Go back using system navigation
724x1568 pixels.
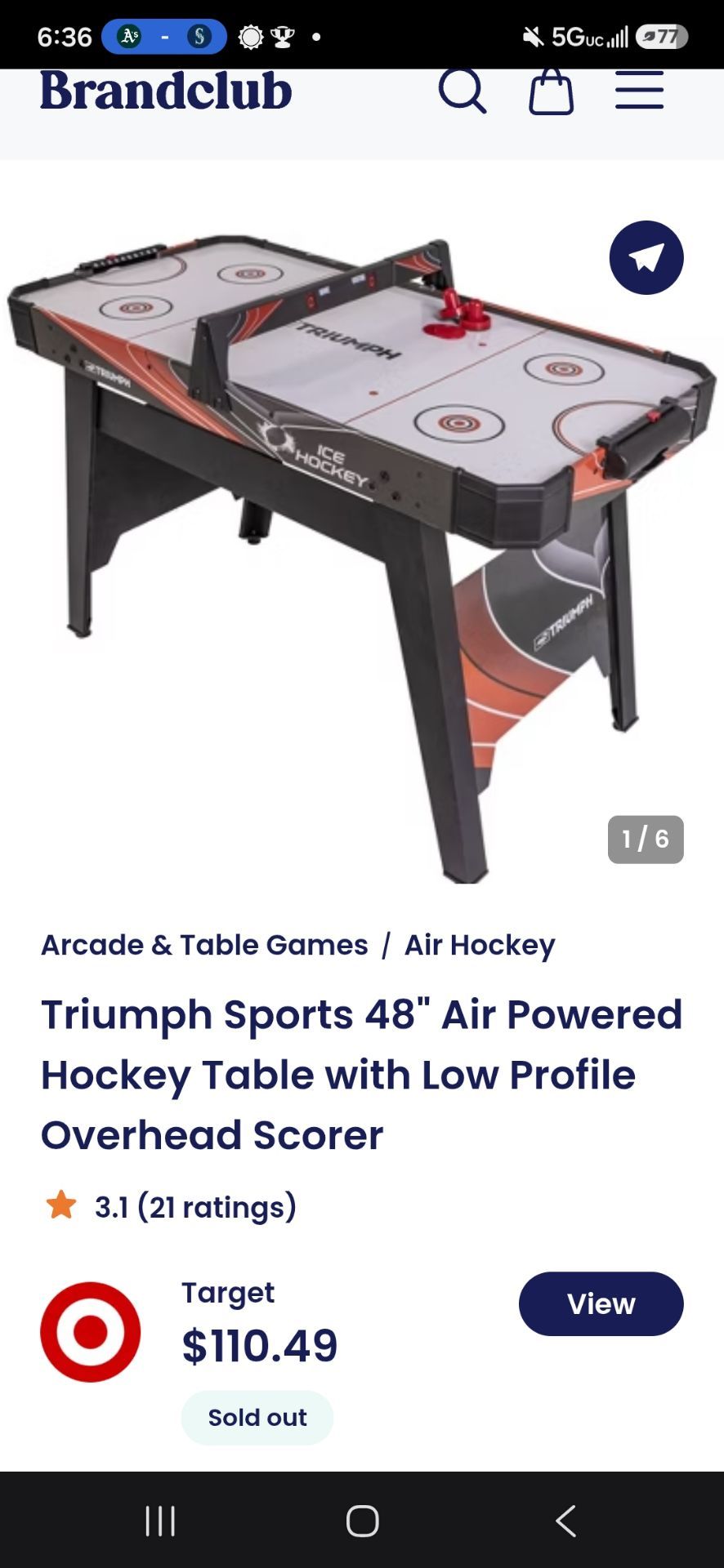pos(565,1521)
